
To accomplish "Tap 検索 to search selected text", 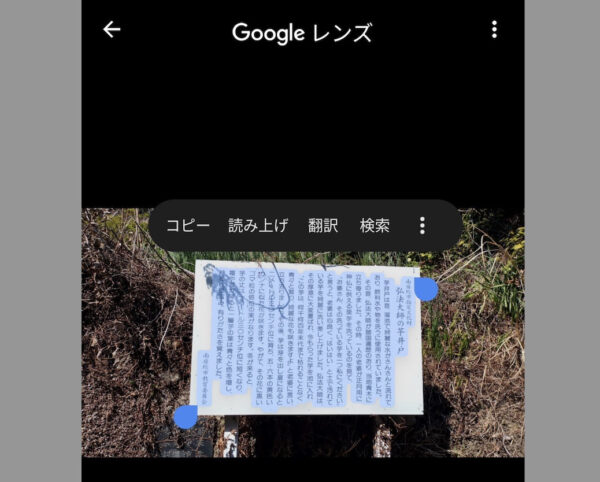I will [x=375, y=225].
